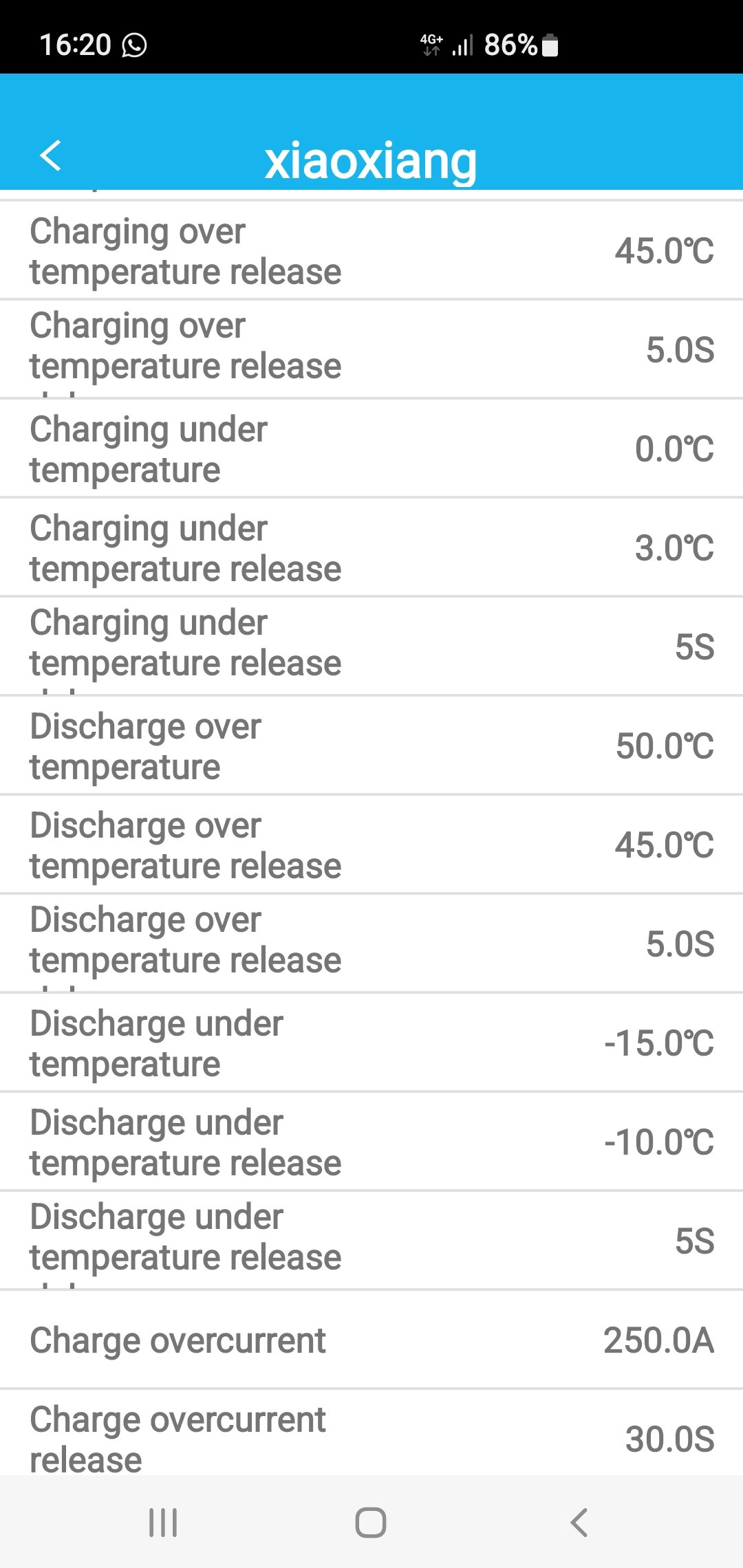Open Charging over temperature release 45.0℃ row
Viewport: 743px width, 1568px height.
click(371, 251)
